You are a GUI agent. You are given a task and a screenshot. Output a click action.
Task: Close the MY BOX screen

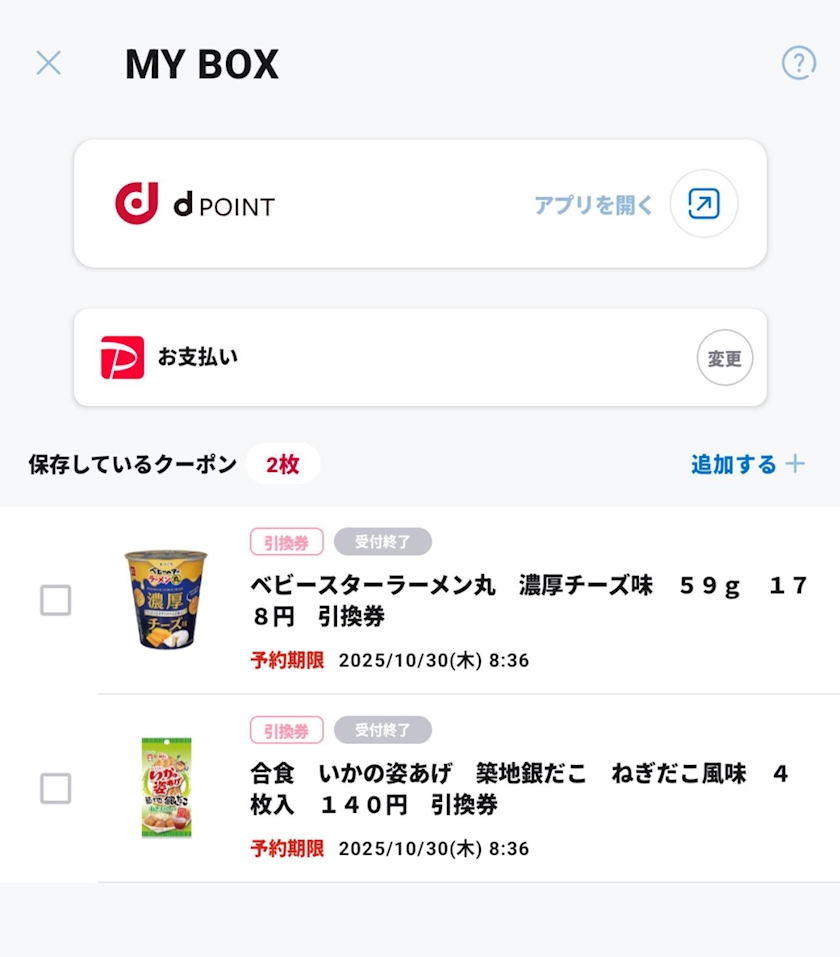[48, 63]
